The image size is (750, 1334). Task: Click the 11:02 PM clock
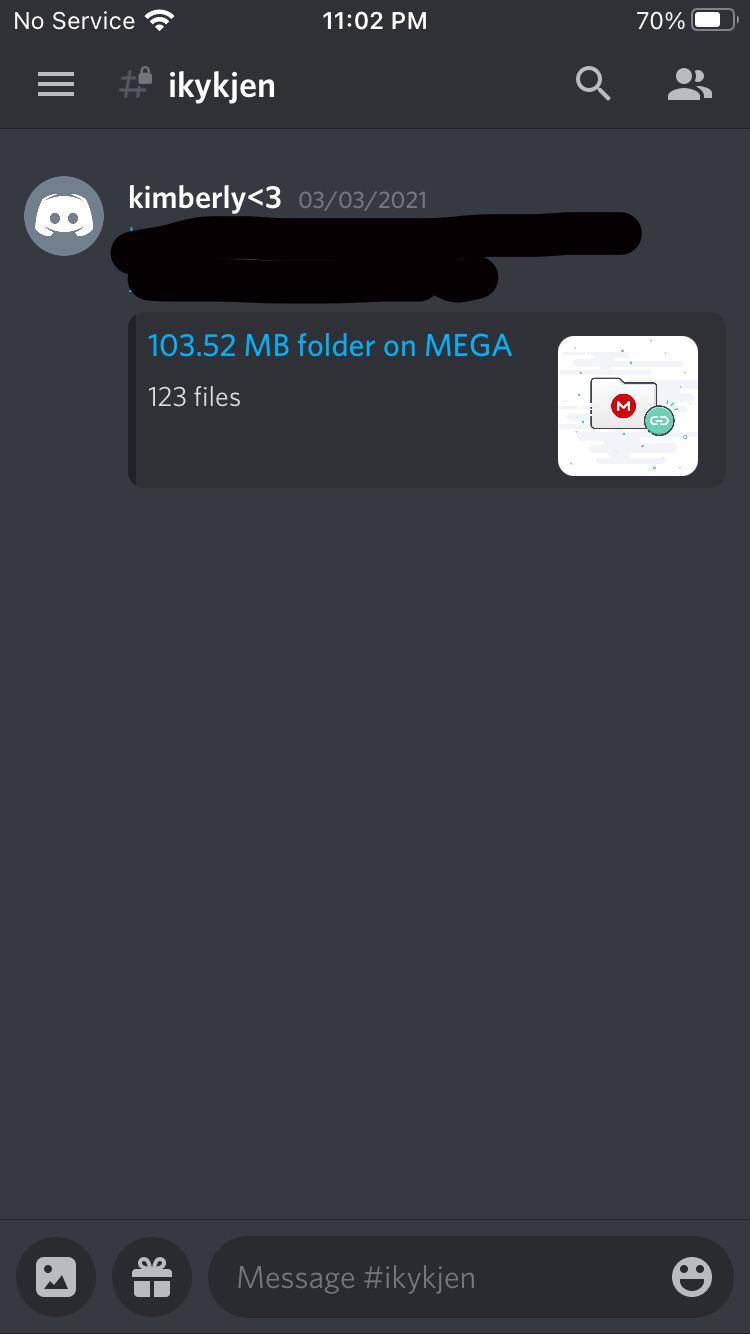pyautogui.click(x=375, y=20)
